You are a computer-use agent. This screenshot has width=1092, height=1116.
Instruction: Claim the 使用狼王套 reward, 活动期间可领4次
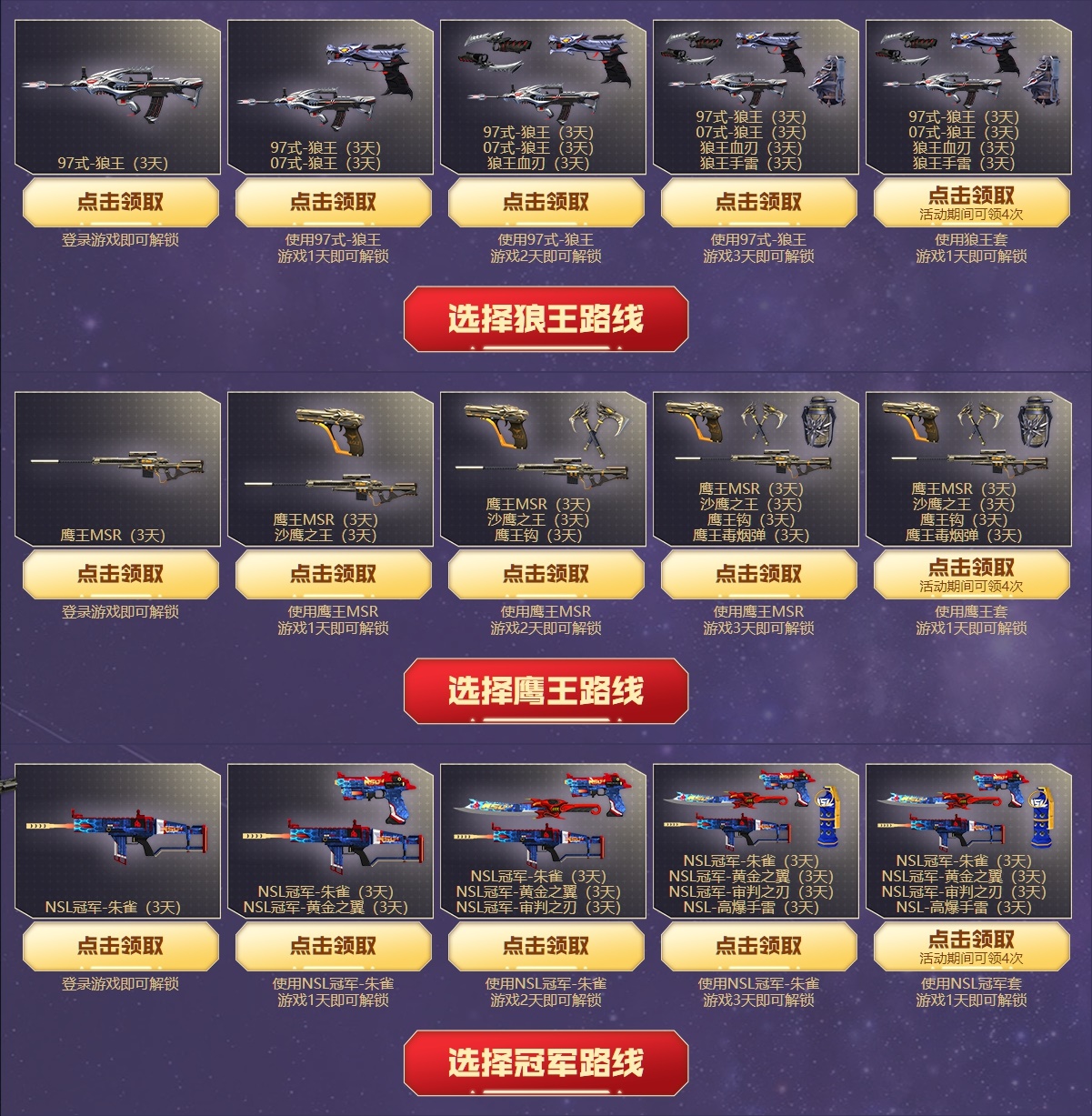[971, 202]
